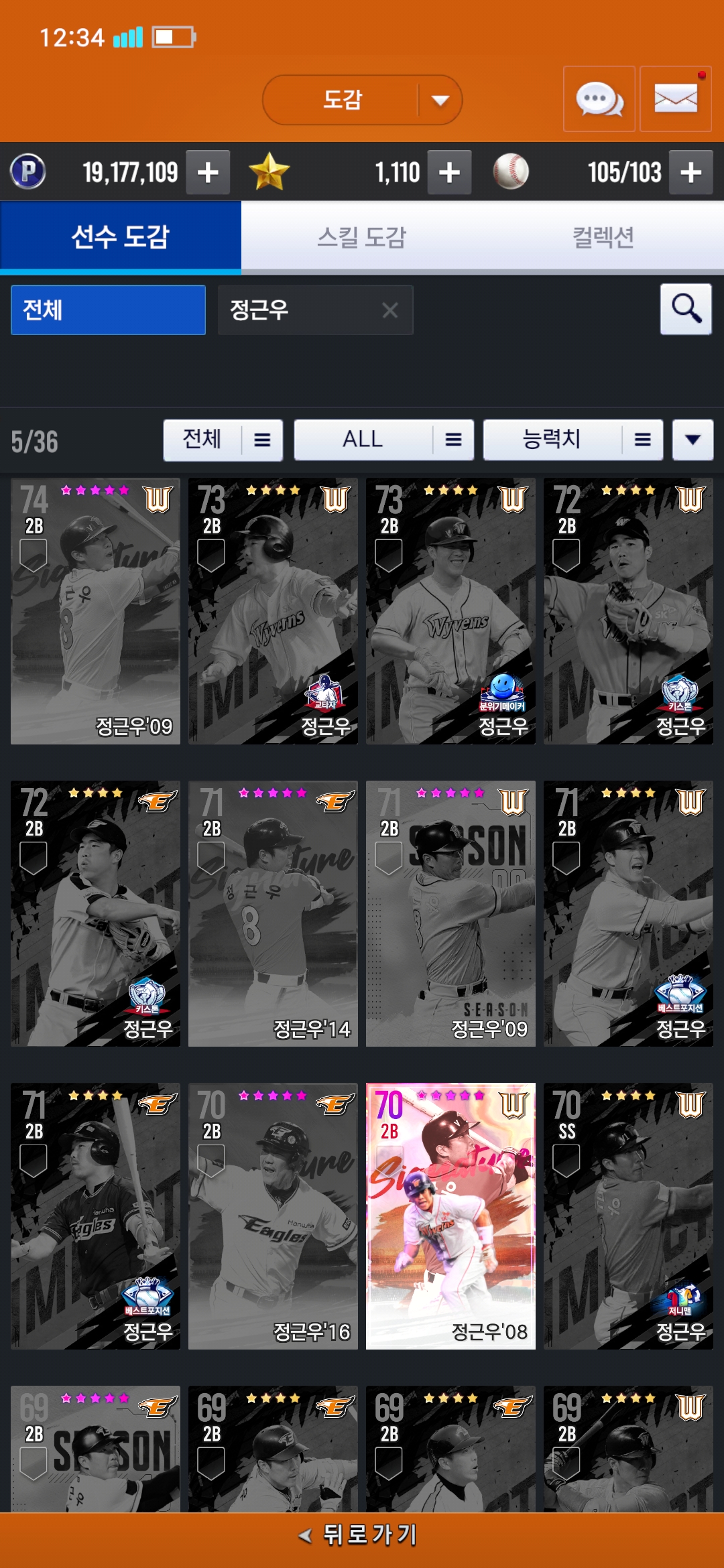Open the 70 SS 정근우 card

click(628, 1216)
